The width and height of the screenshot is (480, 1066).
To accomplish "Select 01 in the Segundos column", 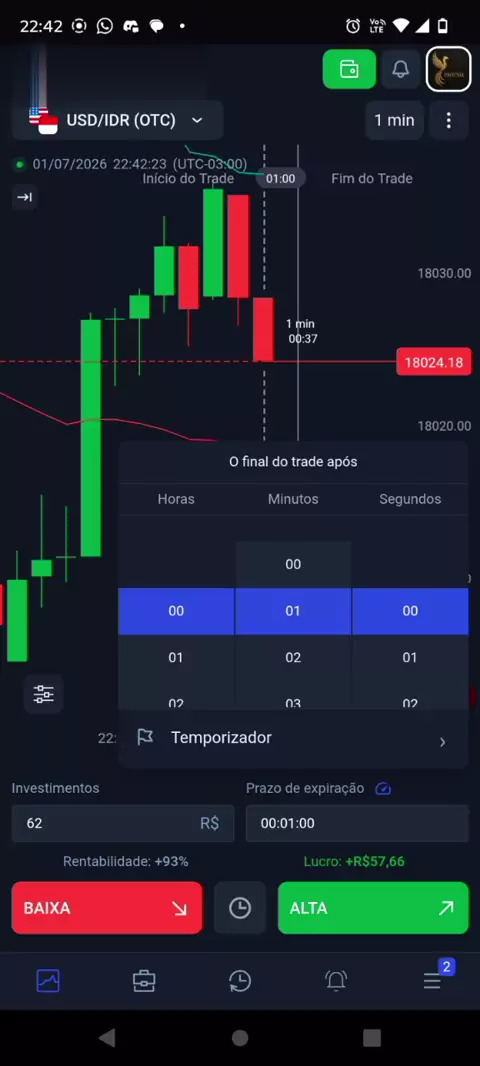I will click(410, 657).
